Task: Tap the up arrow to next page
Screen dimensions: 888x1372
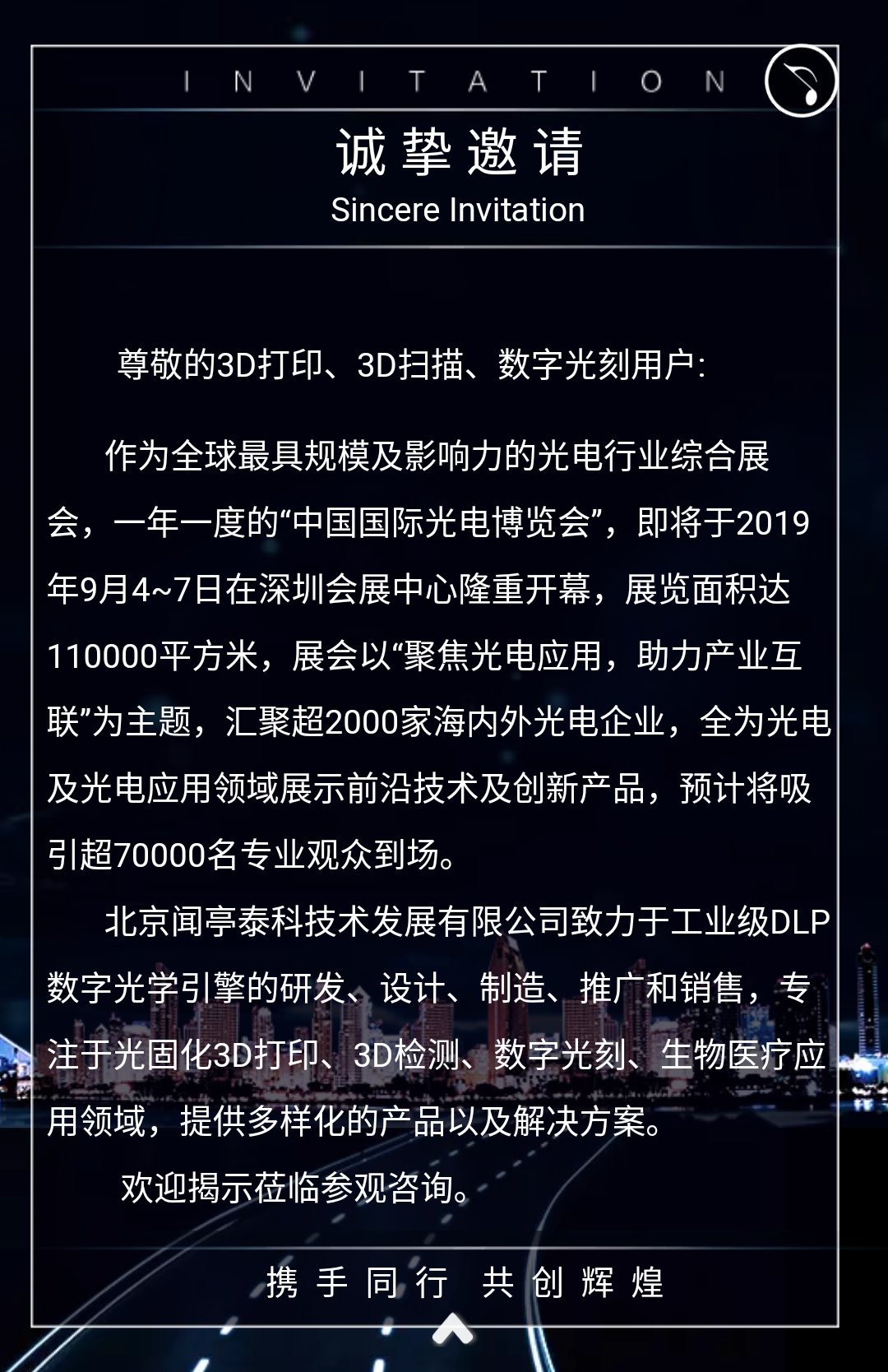Action: pos(453,1329)
